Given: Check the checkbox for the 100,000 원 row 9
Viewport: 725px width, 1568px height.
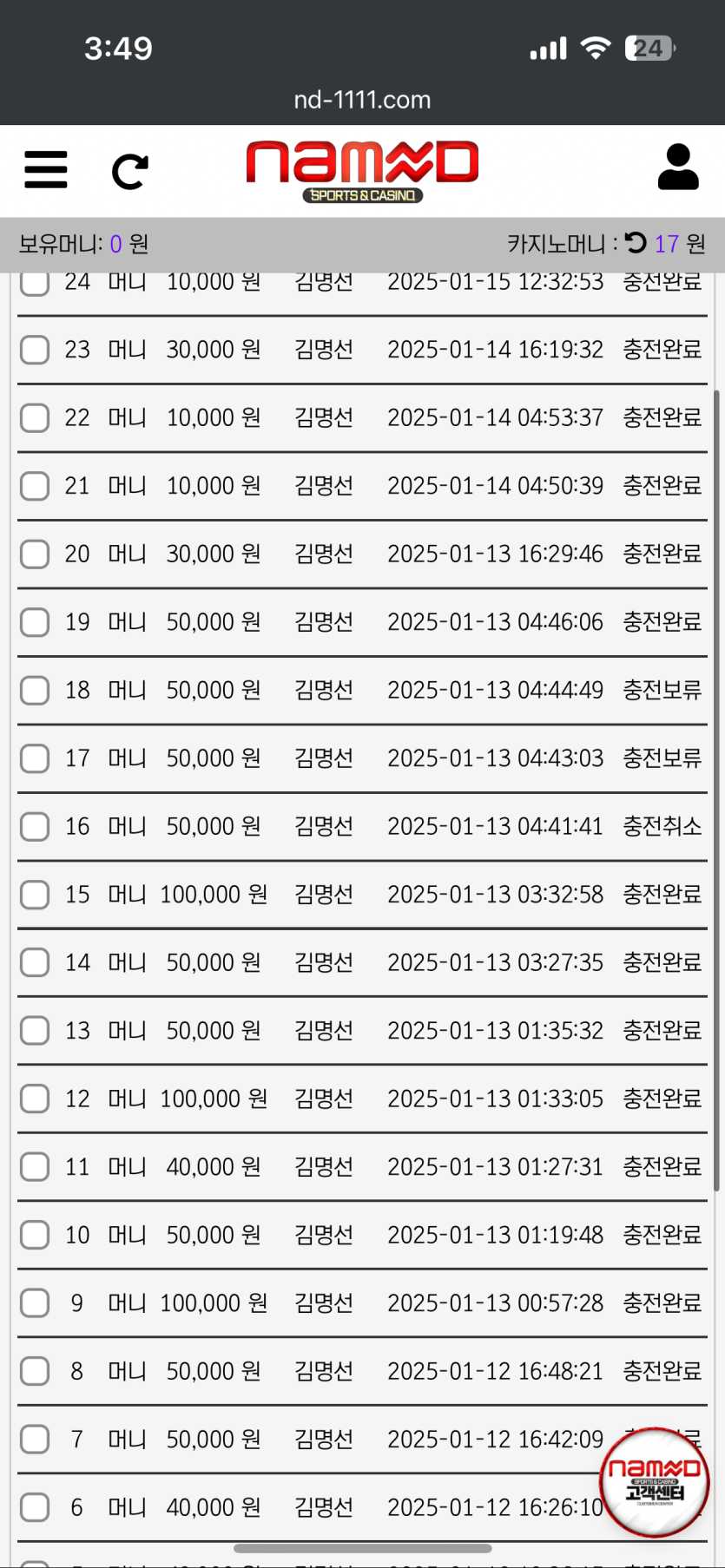Looking at the screenshot, I should click(34, 1302).
